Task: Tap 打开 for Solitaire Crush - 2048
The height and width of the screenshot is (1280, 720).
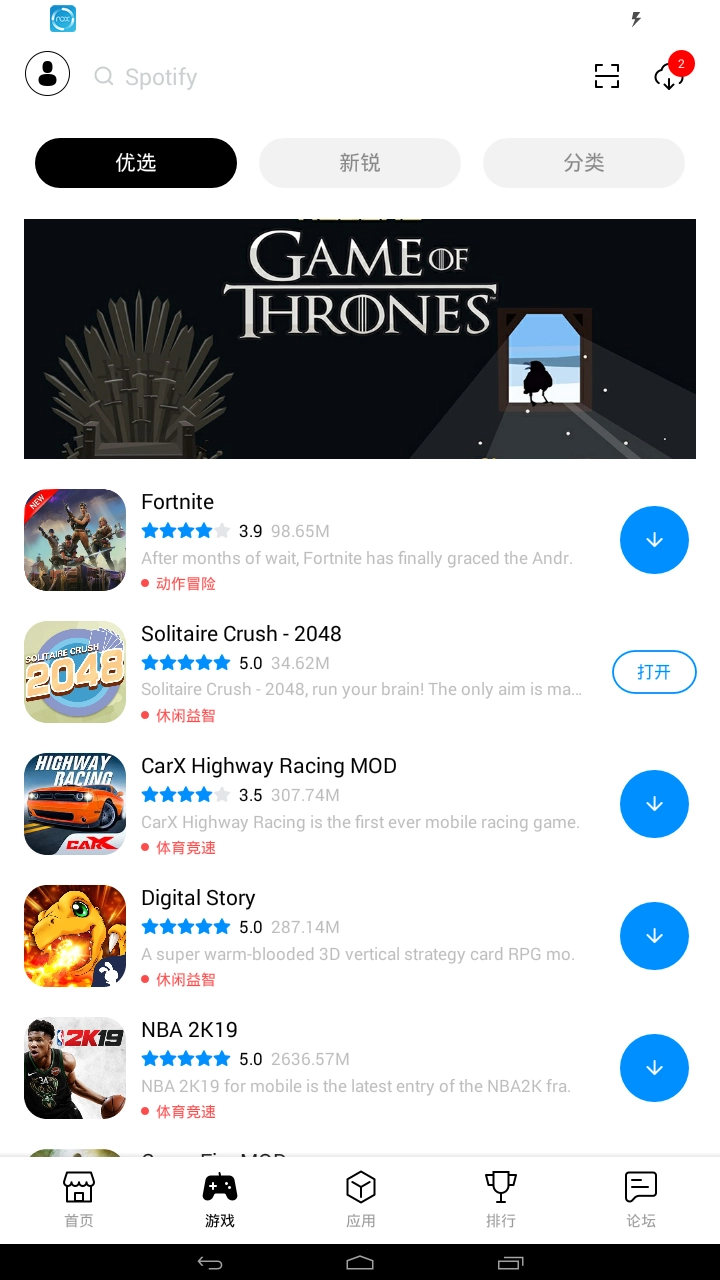Action: point(654,672)
